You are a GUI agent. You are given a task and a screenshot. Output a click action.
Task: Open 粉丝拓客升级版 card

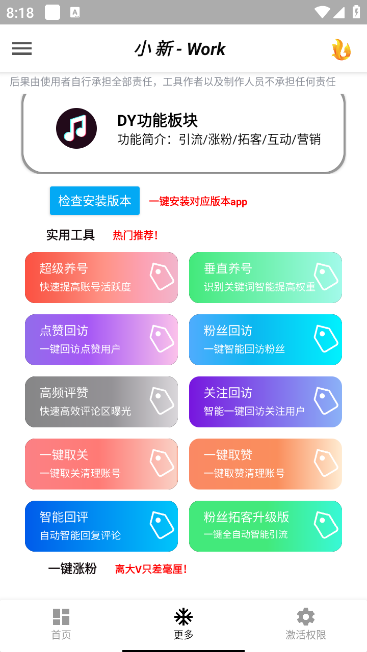click(x=266, y=526)
